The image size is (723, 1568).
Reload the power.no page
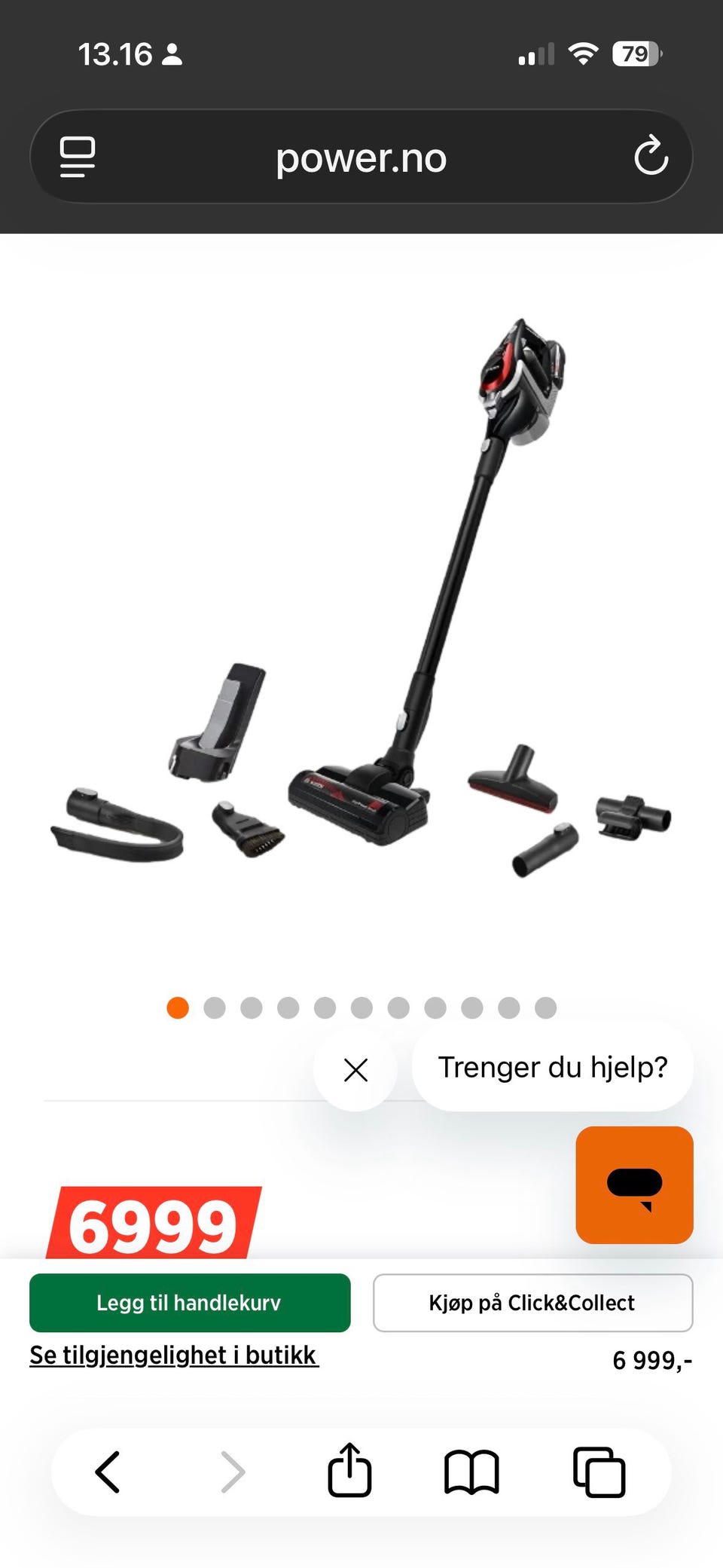651,156
